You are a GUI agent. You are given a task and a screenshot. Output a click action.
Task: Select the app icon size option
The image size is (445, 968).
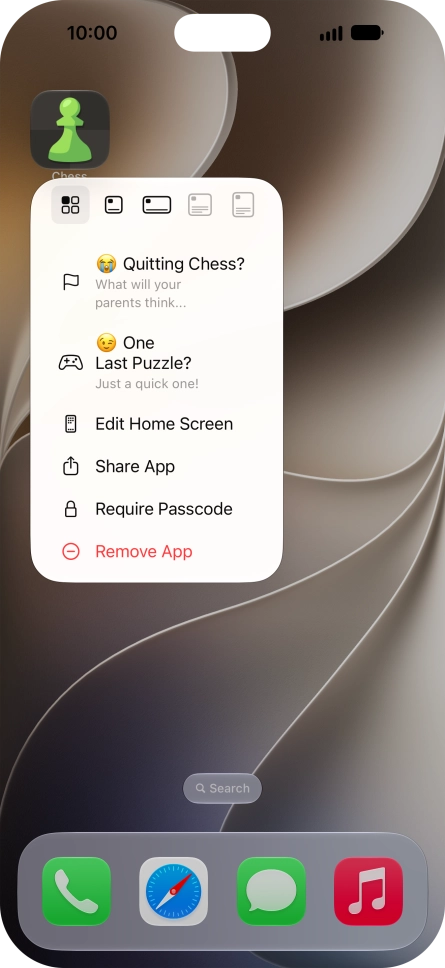click(x=70, y=204)
